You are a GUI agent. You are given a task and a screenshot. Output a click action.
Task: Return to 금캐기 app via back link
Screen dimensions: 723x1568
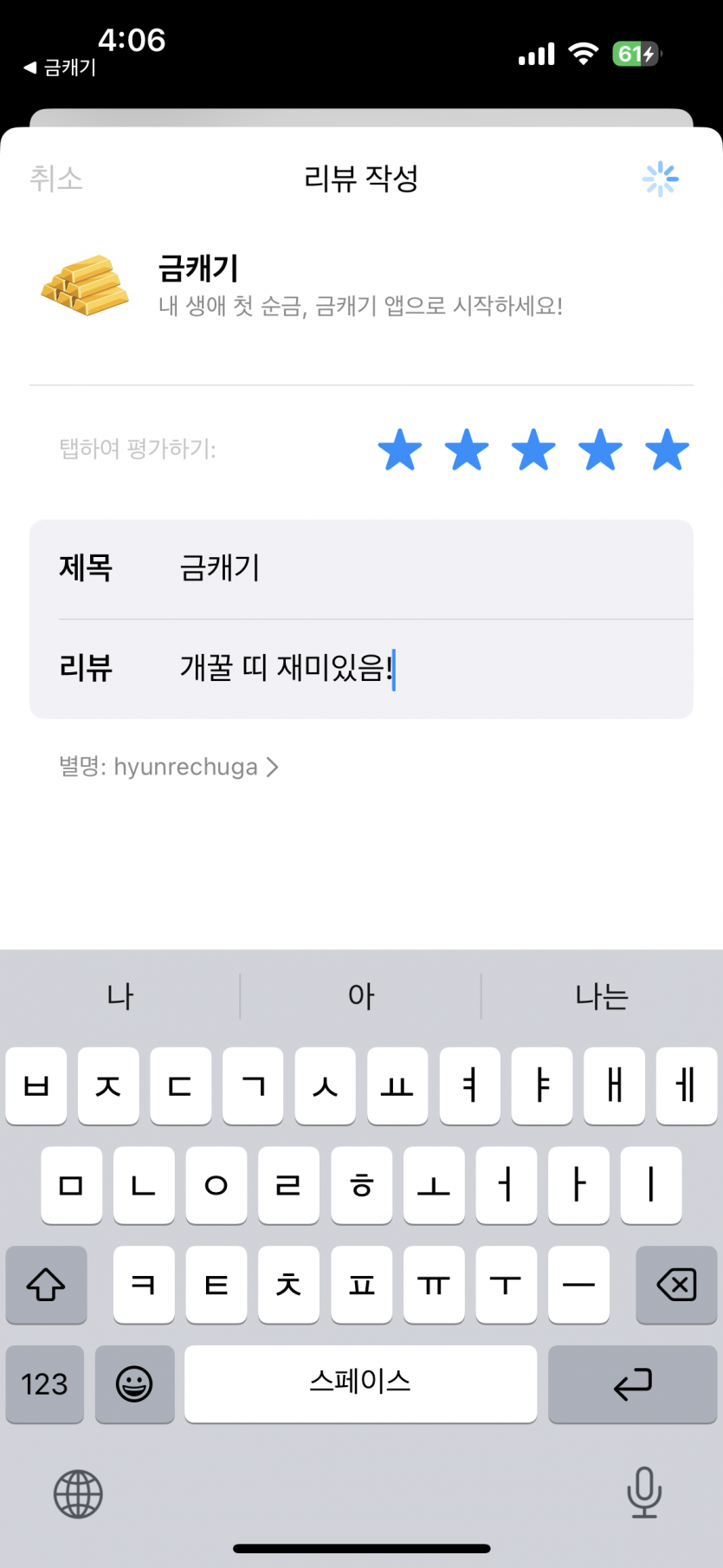[60, 67]
